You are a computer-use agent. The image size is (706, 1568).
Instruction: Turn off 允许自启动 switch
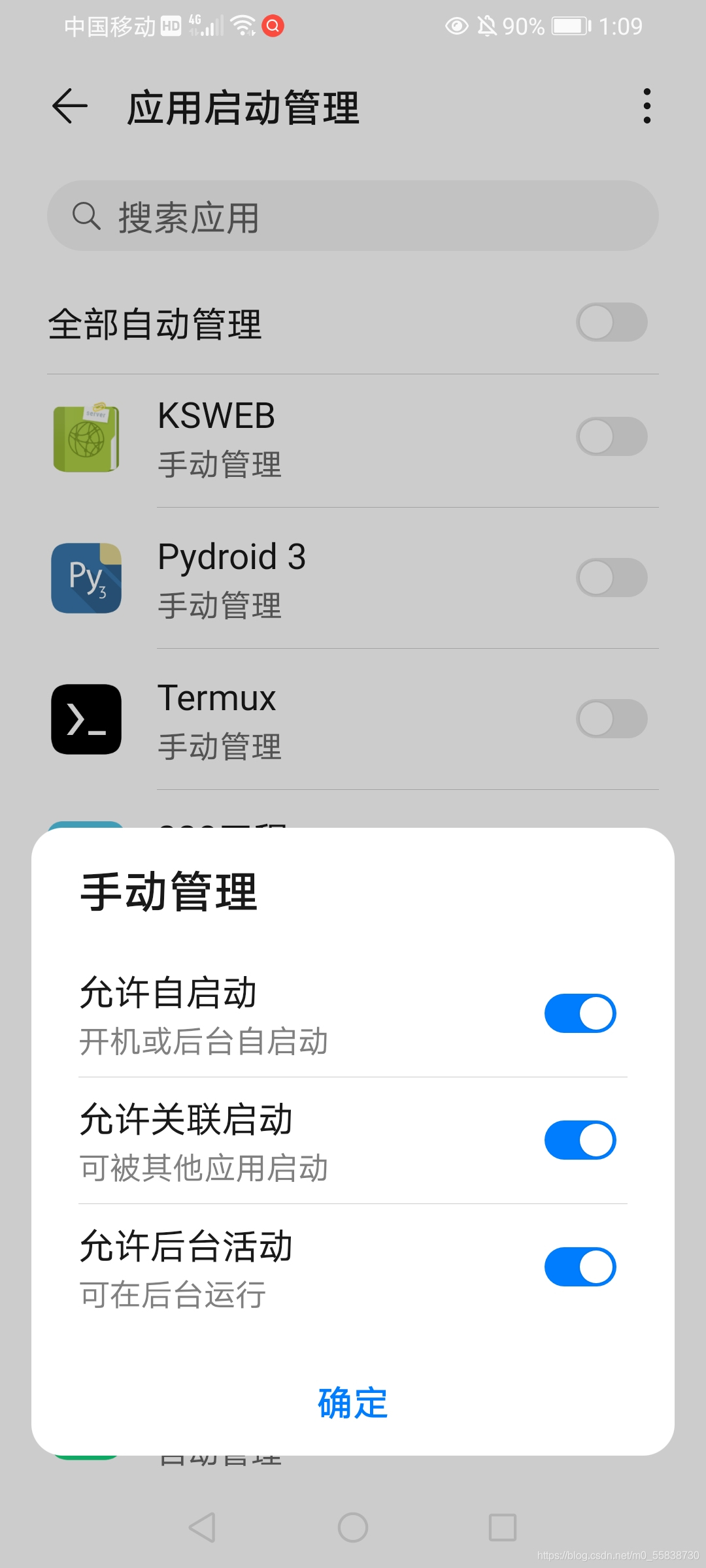[580, 1013]
